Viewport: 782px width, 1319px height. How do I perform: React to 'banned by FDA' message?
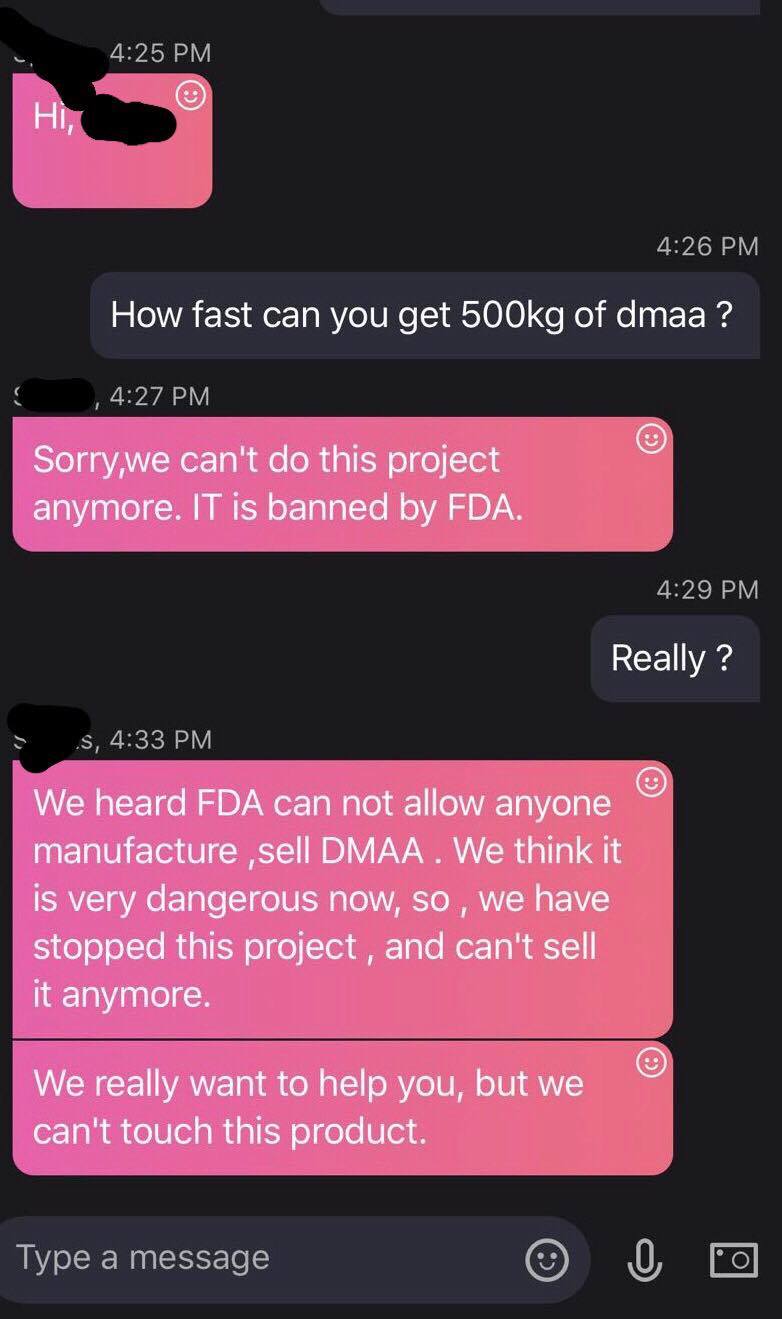(x=651, y=439)
